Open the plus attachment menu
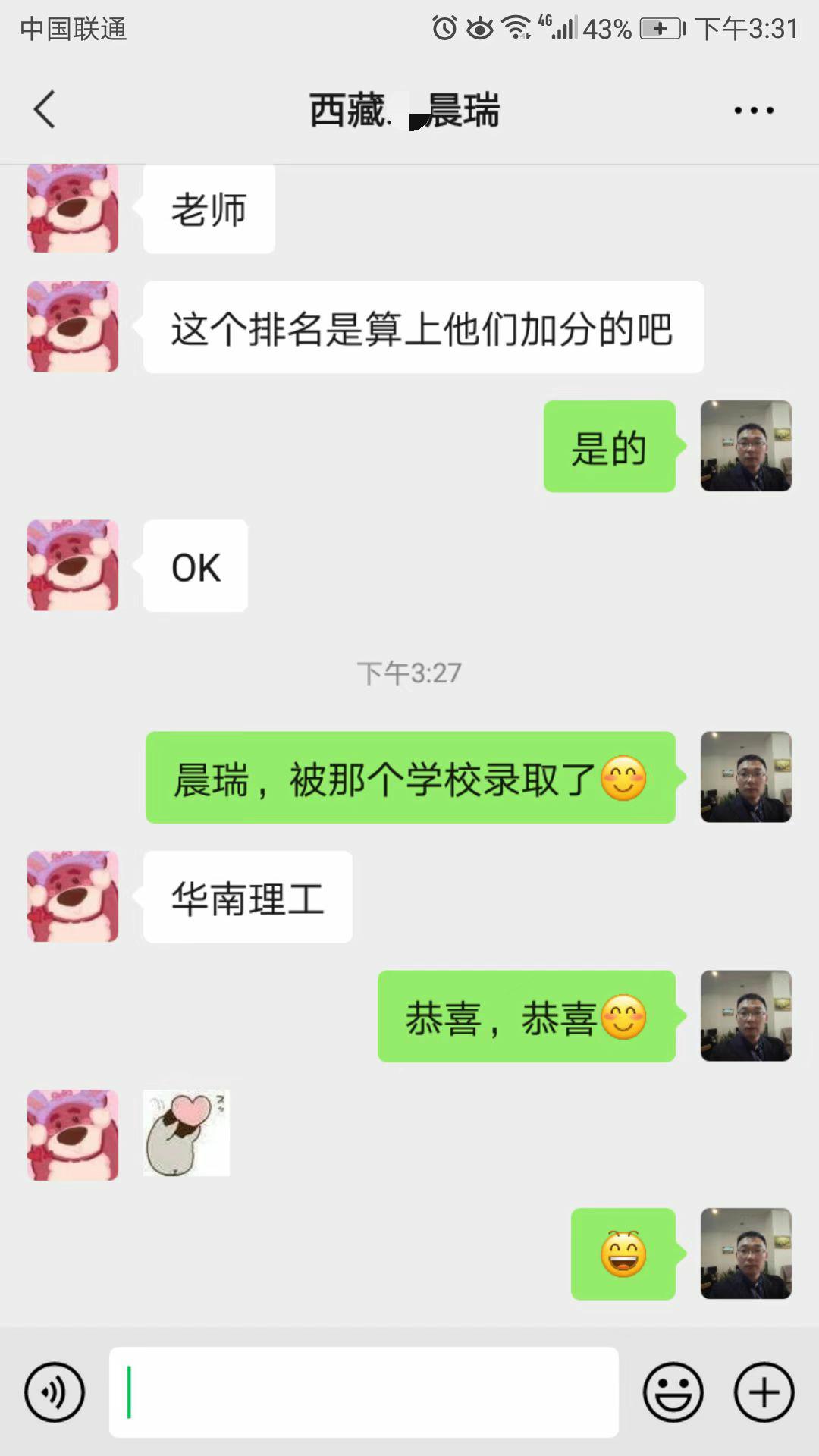Screen dimensions: 819x1456 click(764, 1392)
